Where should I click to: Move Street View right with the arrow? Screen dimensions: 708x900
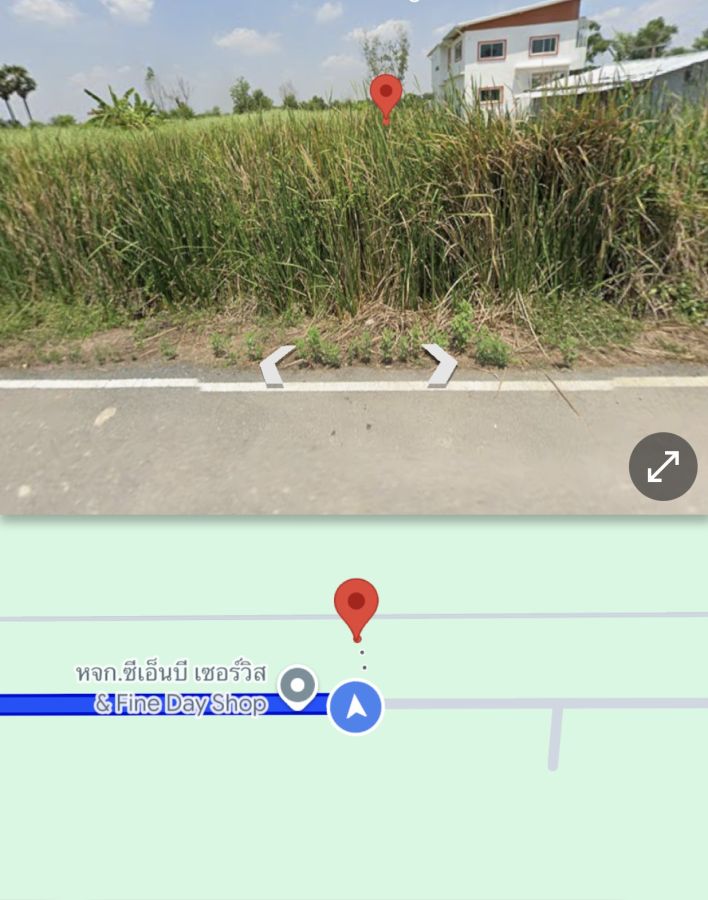click(439, 365)
